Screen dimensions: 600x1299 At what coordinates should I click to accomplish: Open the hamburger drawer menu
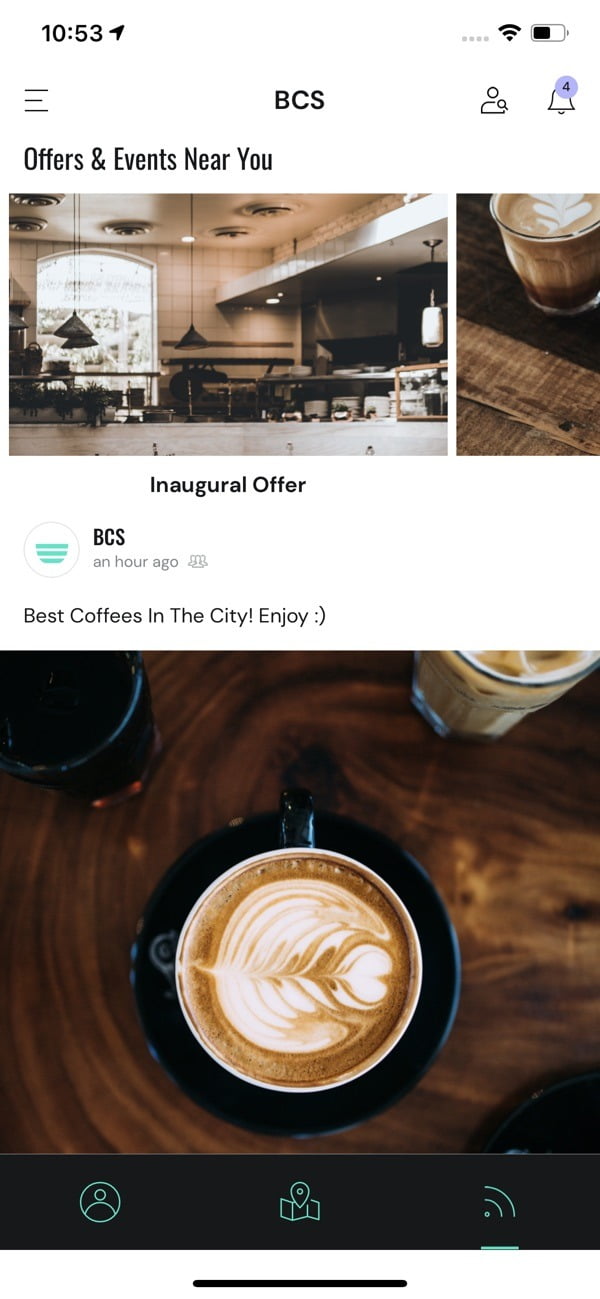(x=37, y=100)
